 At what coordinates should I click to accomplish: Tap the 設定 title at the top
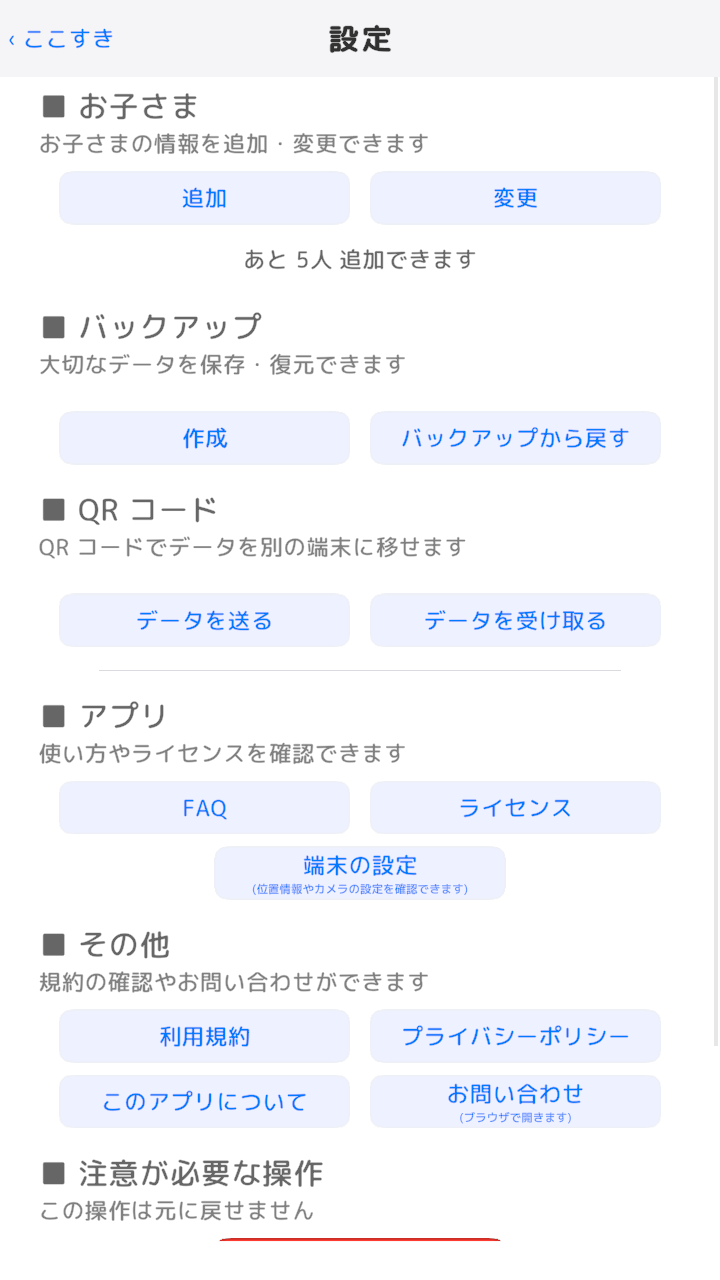359,38
